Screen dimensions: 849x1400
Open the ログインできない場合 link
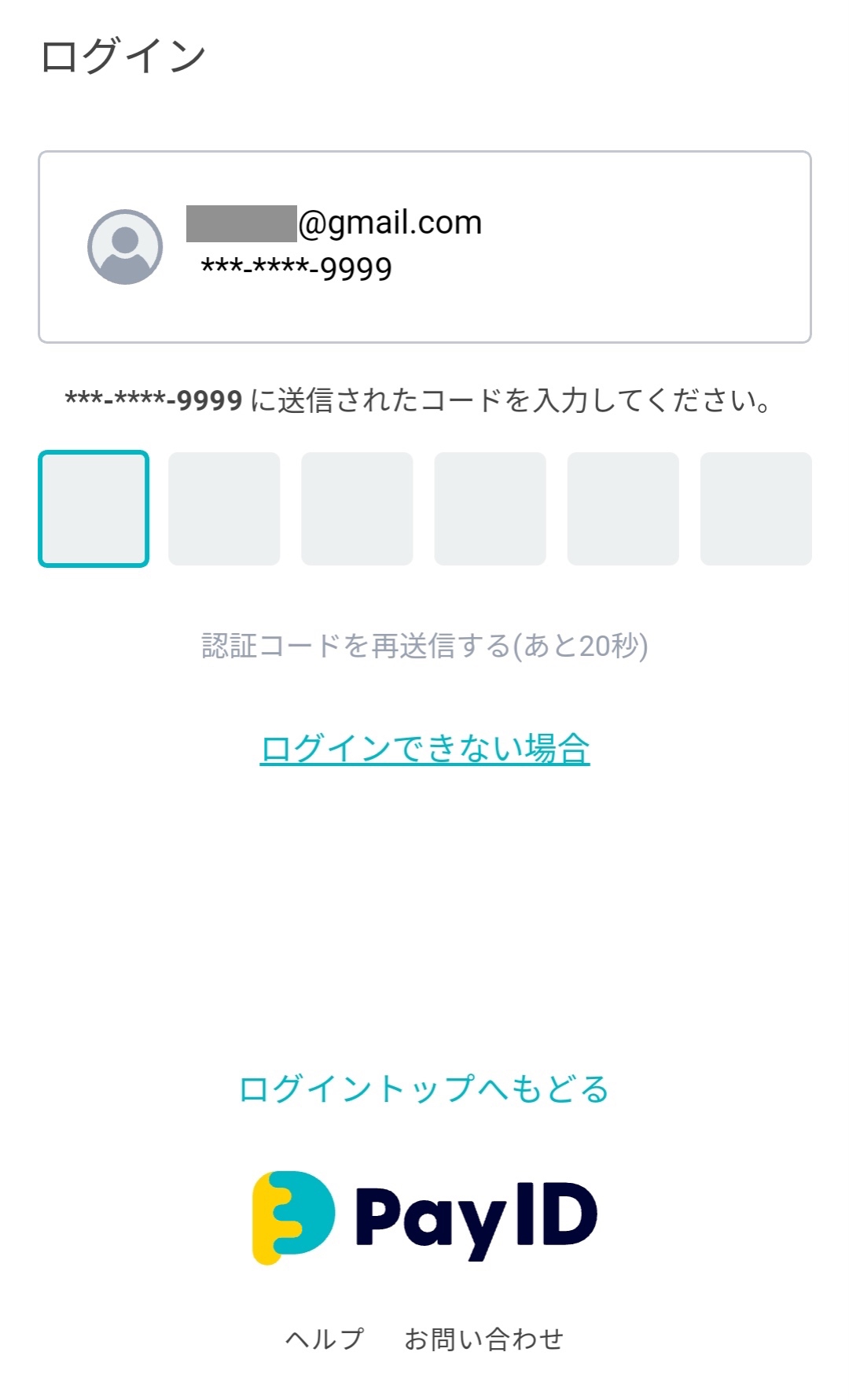[424, 748]
